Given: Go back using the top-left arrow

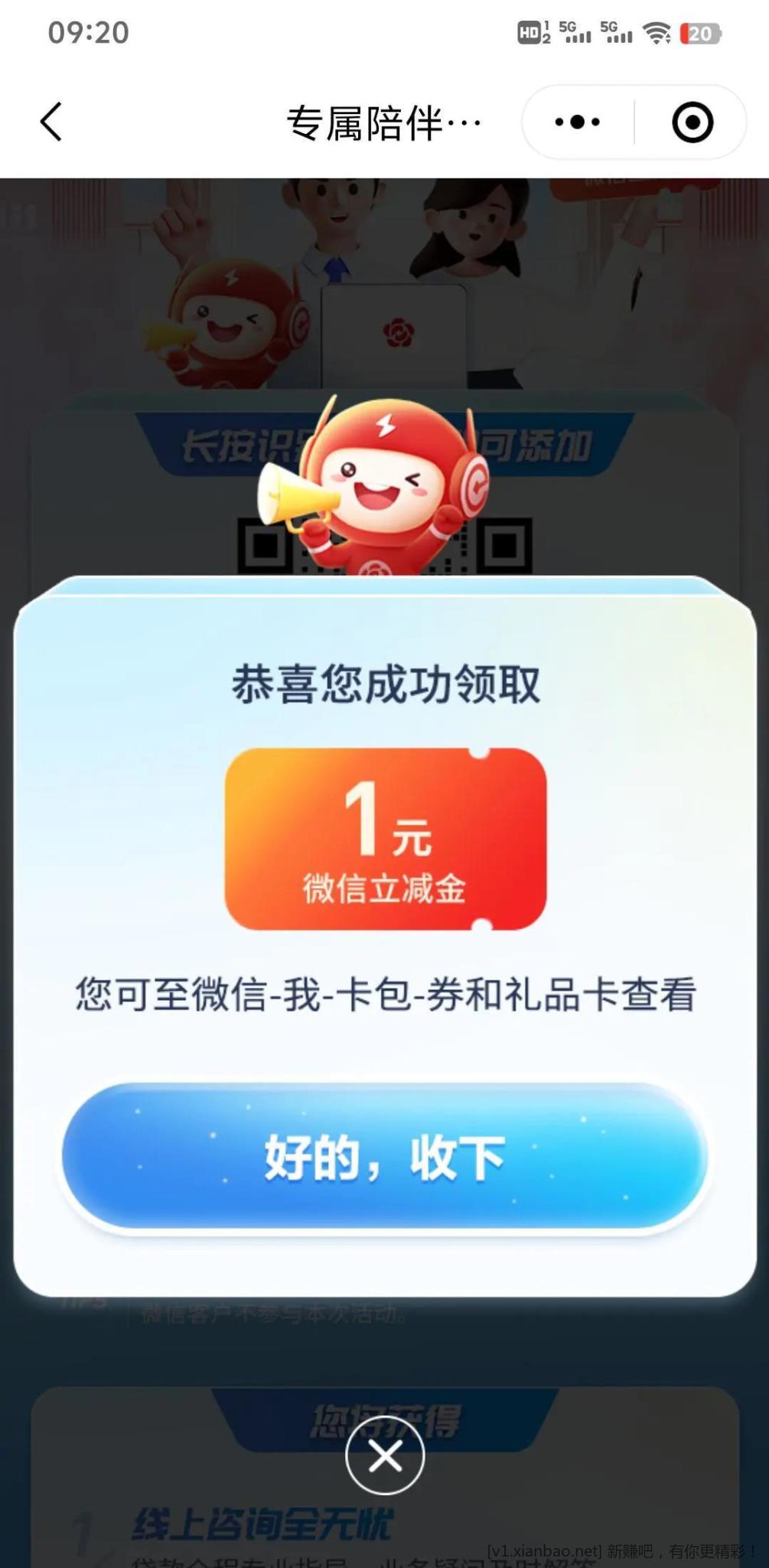Looking at the screenshot, I should 51,122.
